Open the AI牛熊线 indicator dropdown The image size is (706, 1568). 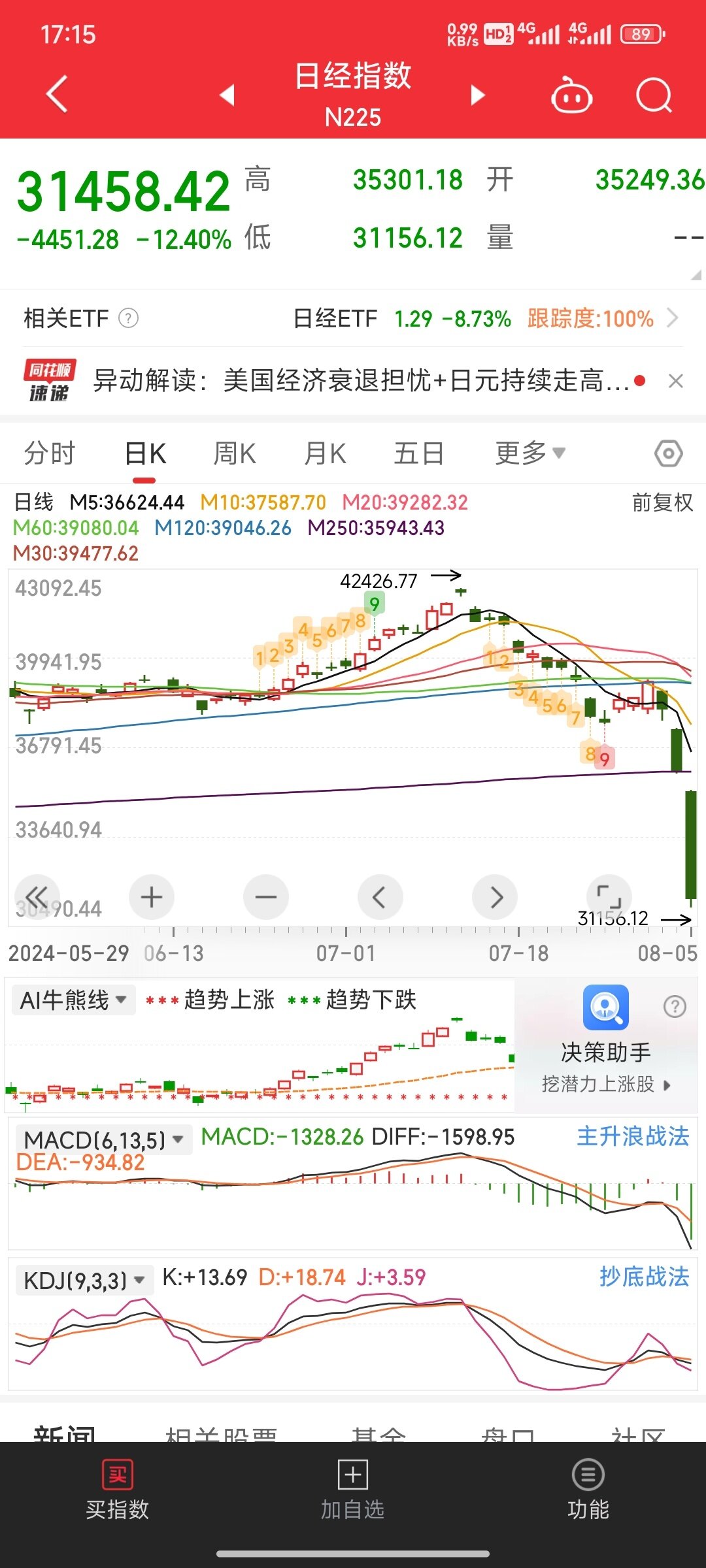pyautogui.click(x=73, y=1000)
